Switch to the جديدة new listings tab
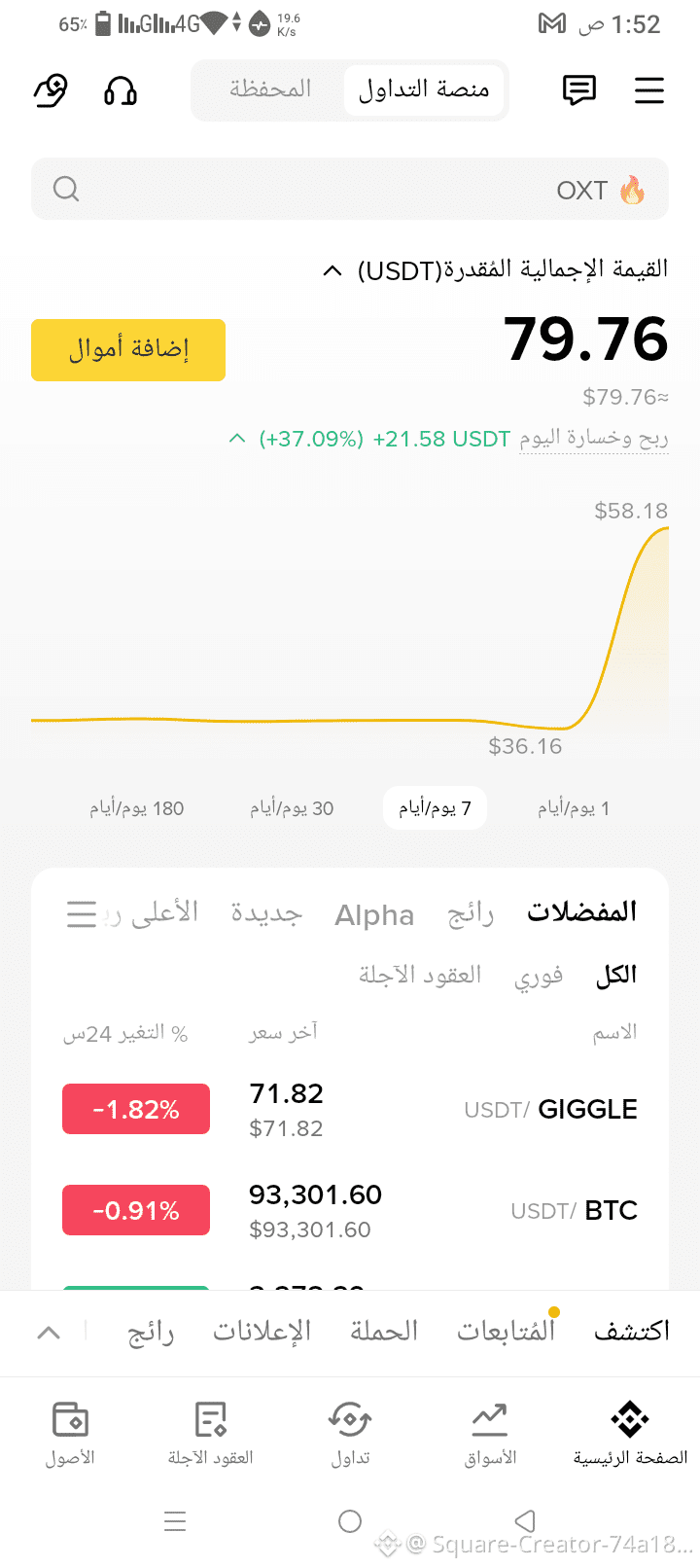700x1568 pixels. point(266,913)
